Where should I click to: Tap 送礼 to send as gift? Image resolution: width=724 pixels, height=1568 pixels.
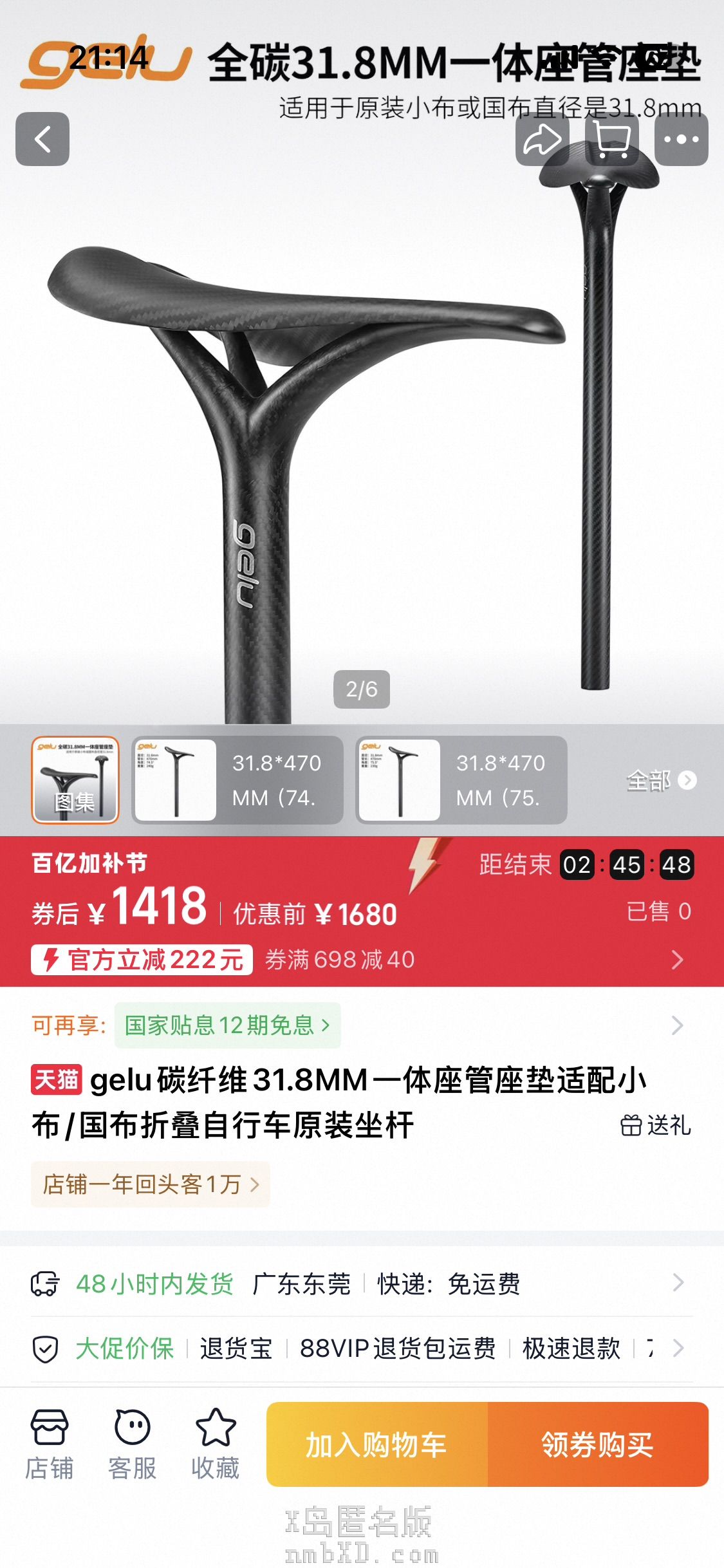[656, 1125]
